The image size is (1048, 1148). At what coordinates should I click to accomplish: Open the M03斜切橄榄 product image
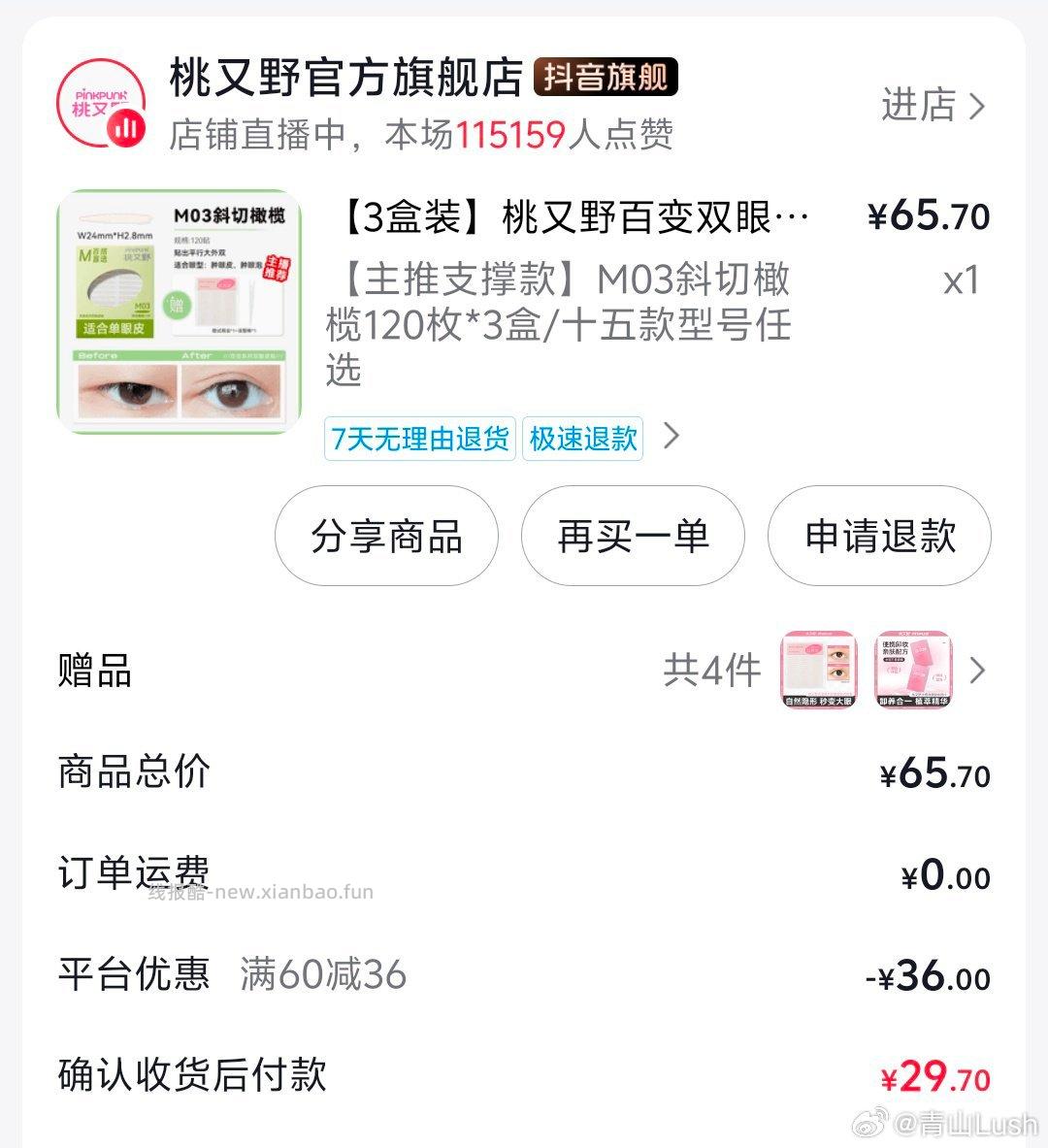[180, 312]
